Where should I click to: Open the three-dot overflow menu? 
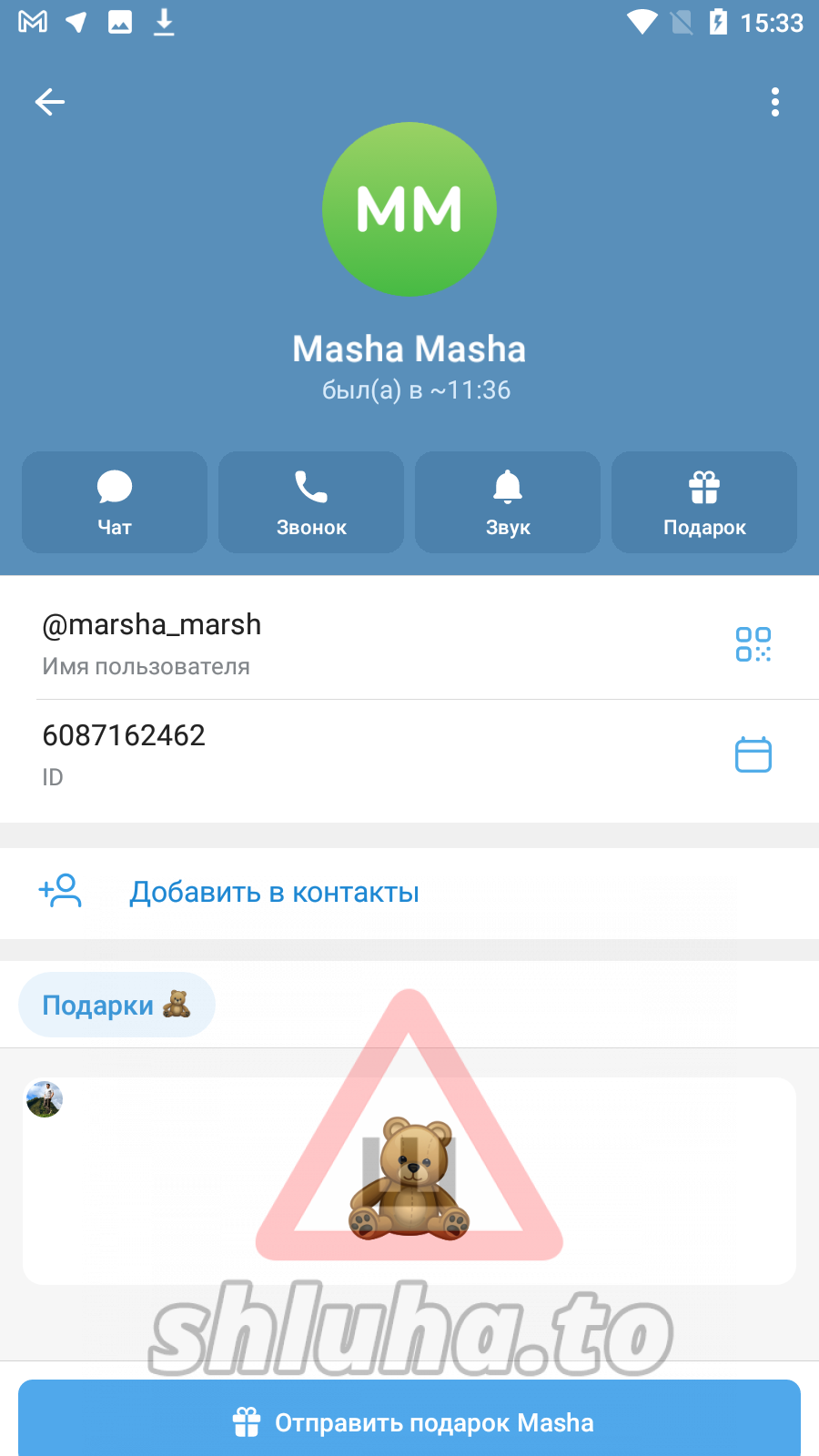[774, 102]
